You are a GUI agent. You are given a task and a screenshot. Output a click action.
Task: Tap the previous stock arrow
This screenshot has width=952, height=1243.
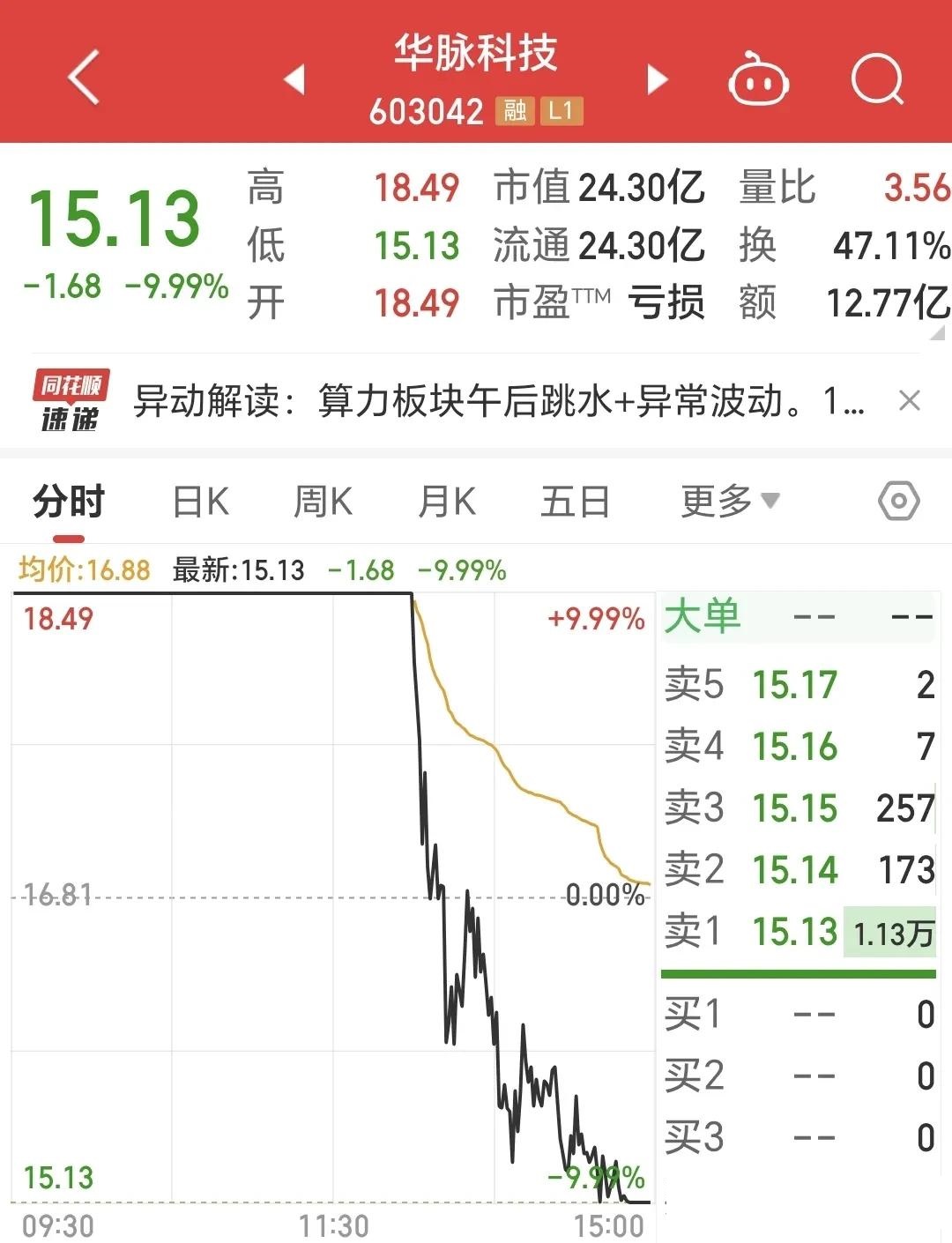(x=294, y=79)
